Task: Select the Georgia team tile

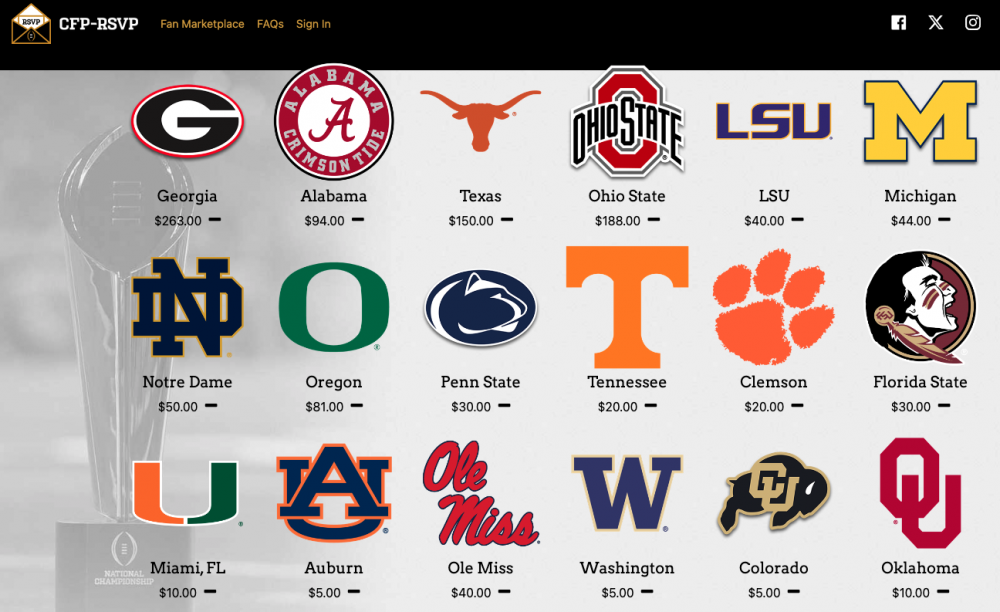Action: point(187,124)
